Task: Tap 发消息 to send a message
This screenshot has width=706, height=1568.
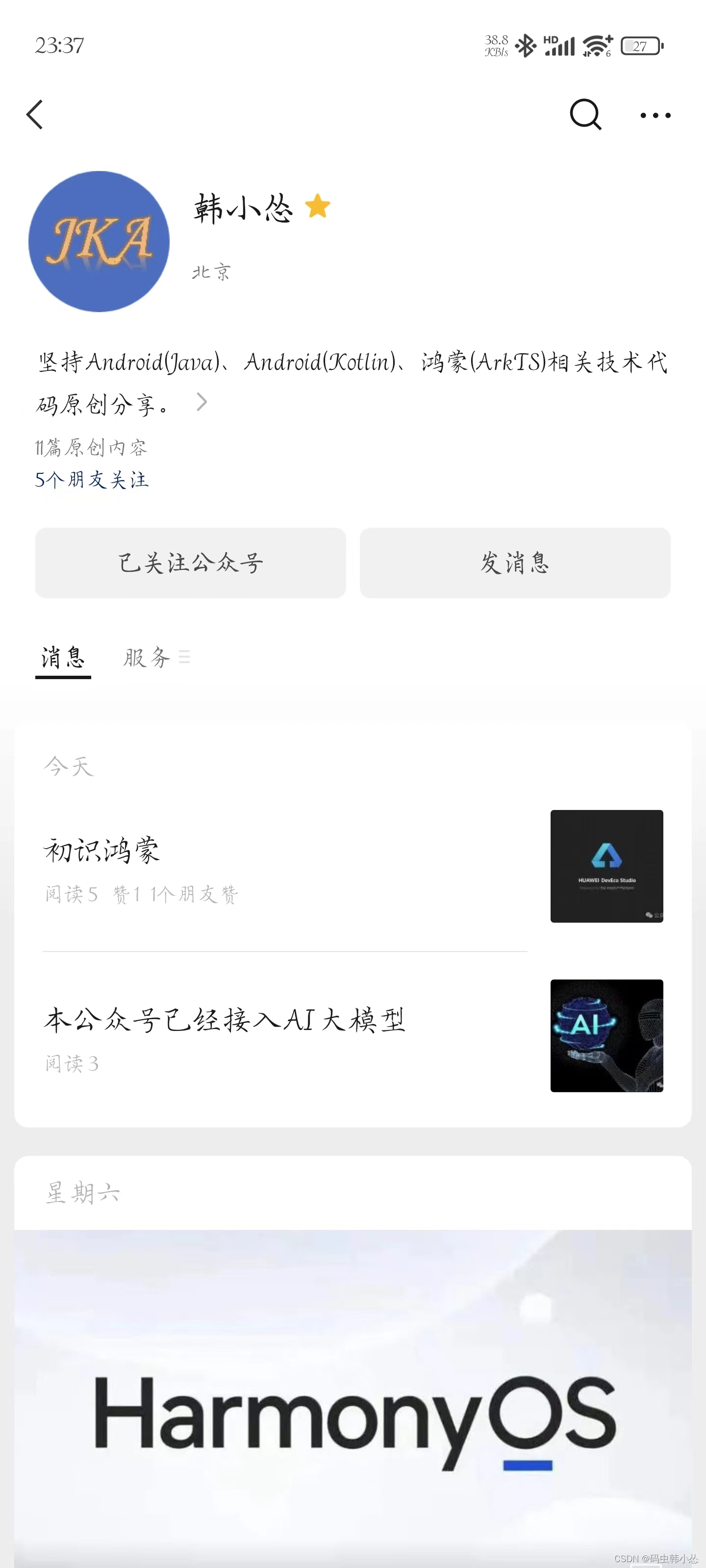Action: pyautogui.click(x=515, y=563)
